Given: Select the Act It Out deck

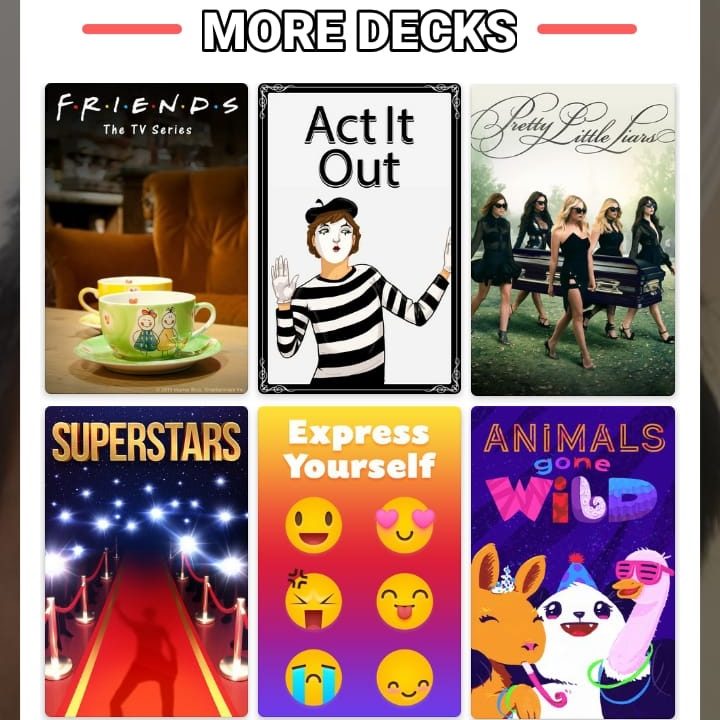Looking at the screenshot, I should [x=359, y=238].
